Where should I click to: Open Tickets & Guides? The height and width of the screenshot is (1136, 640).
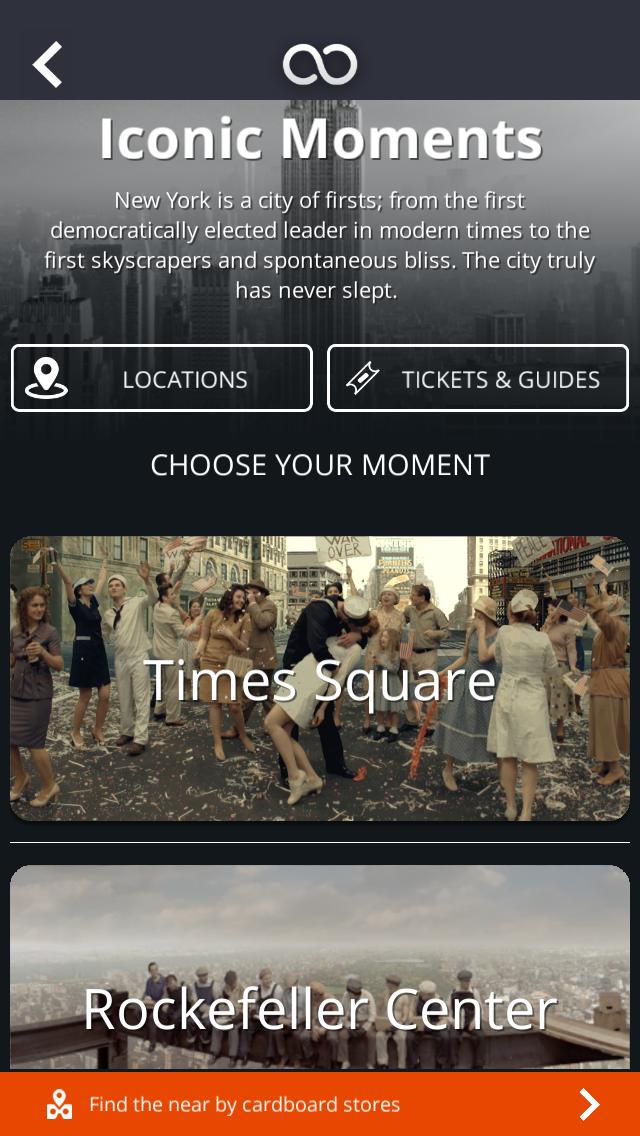(x=478, y=379)
